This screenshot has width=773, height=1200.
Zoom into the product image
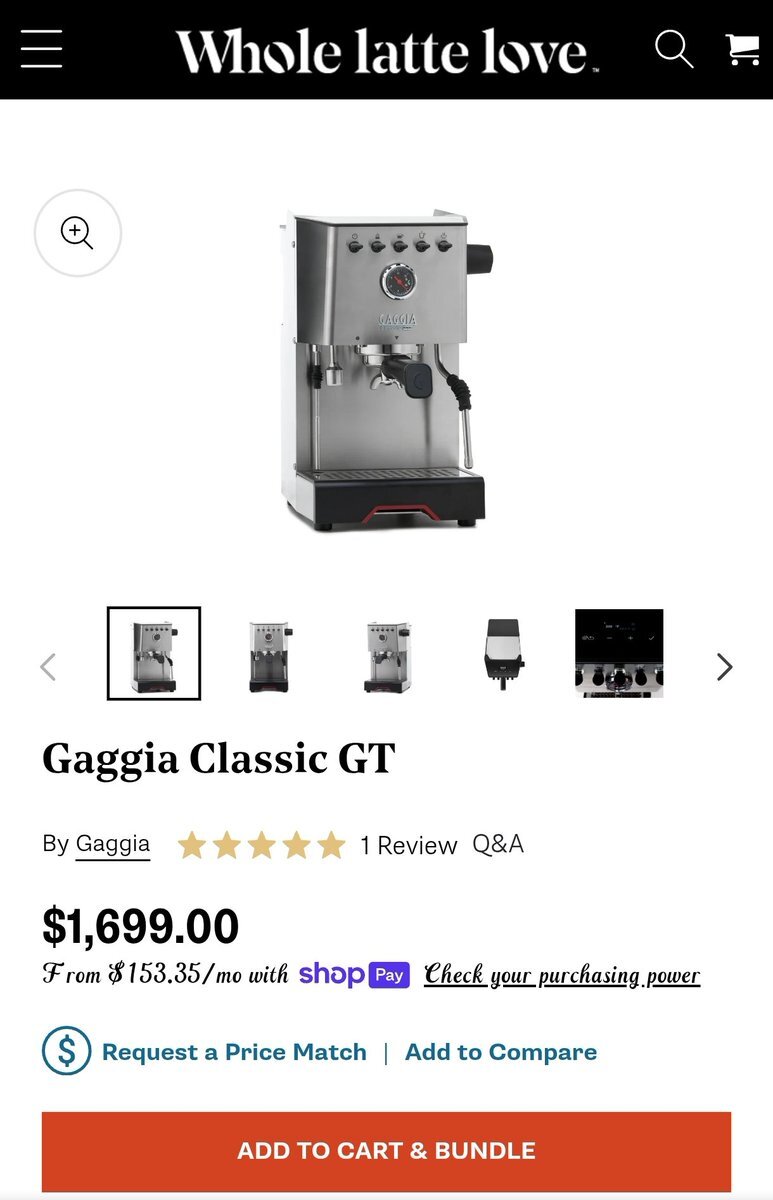(x=77, y=233)
